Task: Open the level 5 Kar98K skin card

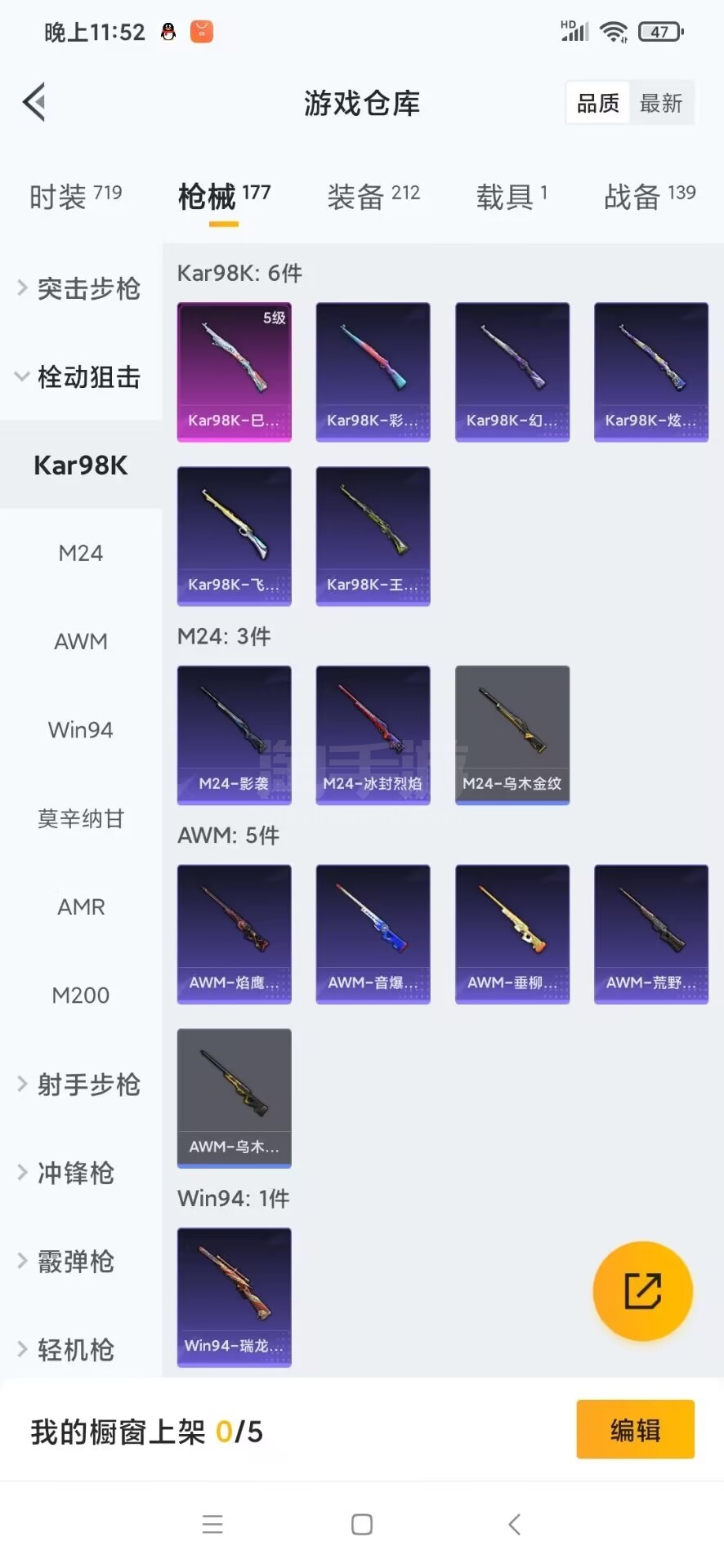Action: coord(235,372)
